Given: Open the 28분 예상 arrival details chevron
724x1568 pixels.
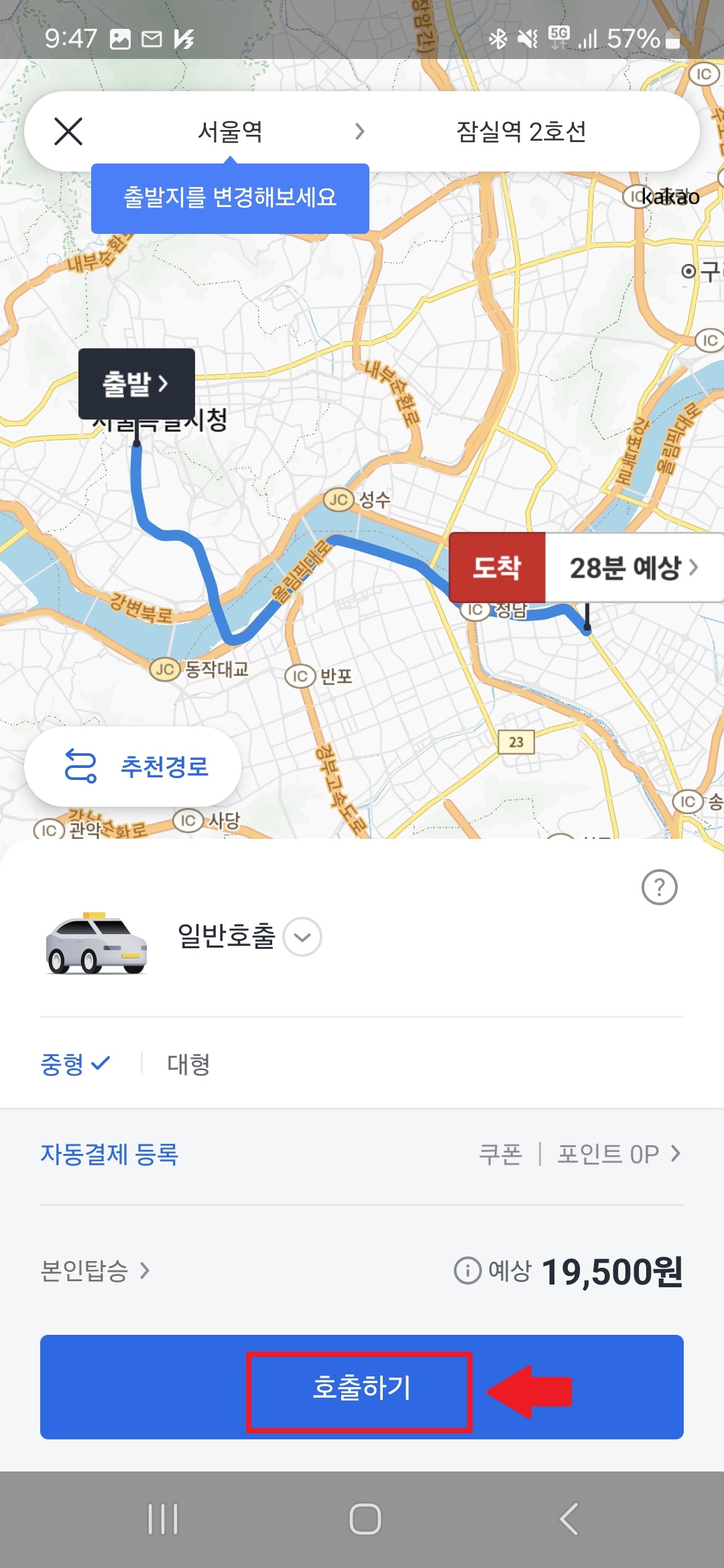Looking at the screenshot, I should tap(694, 566).
